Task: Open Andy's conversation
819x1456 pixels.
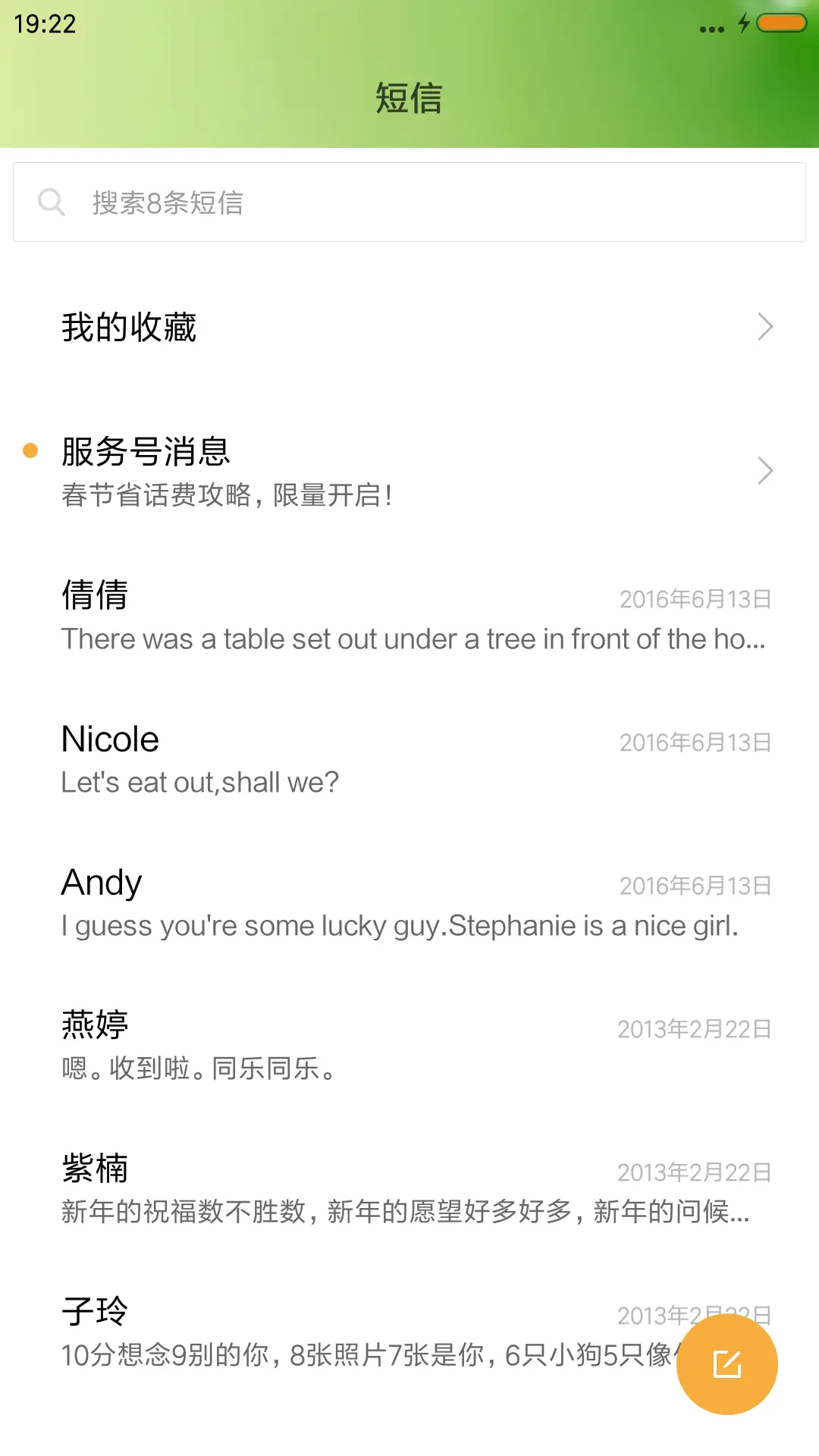Action: [409, 901]
